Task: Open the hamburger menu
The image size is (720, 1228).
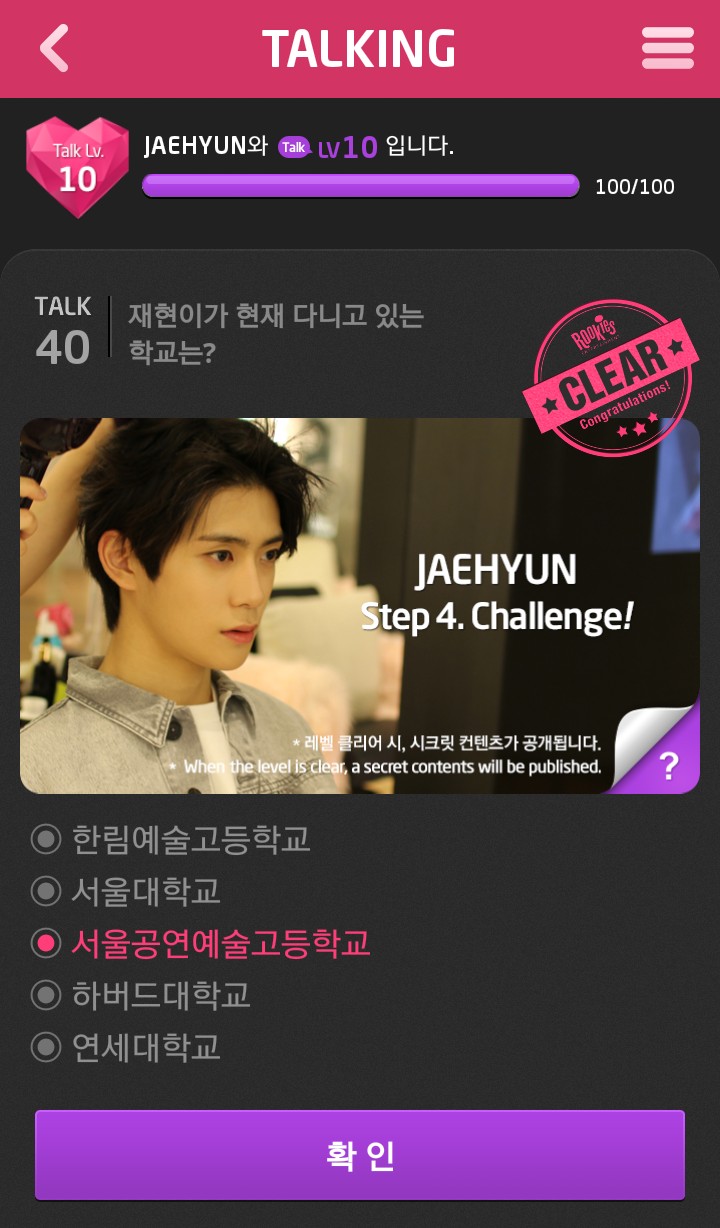Action: [x=667, y=48]
